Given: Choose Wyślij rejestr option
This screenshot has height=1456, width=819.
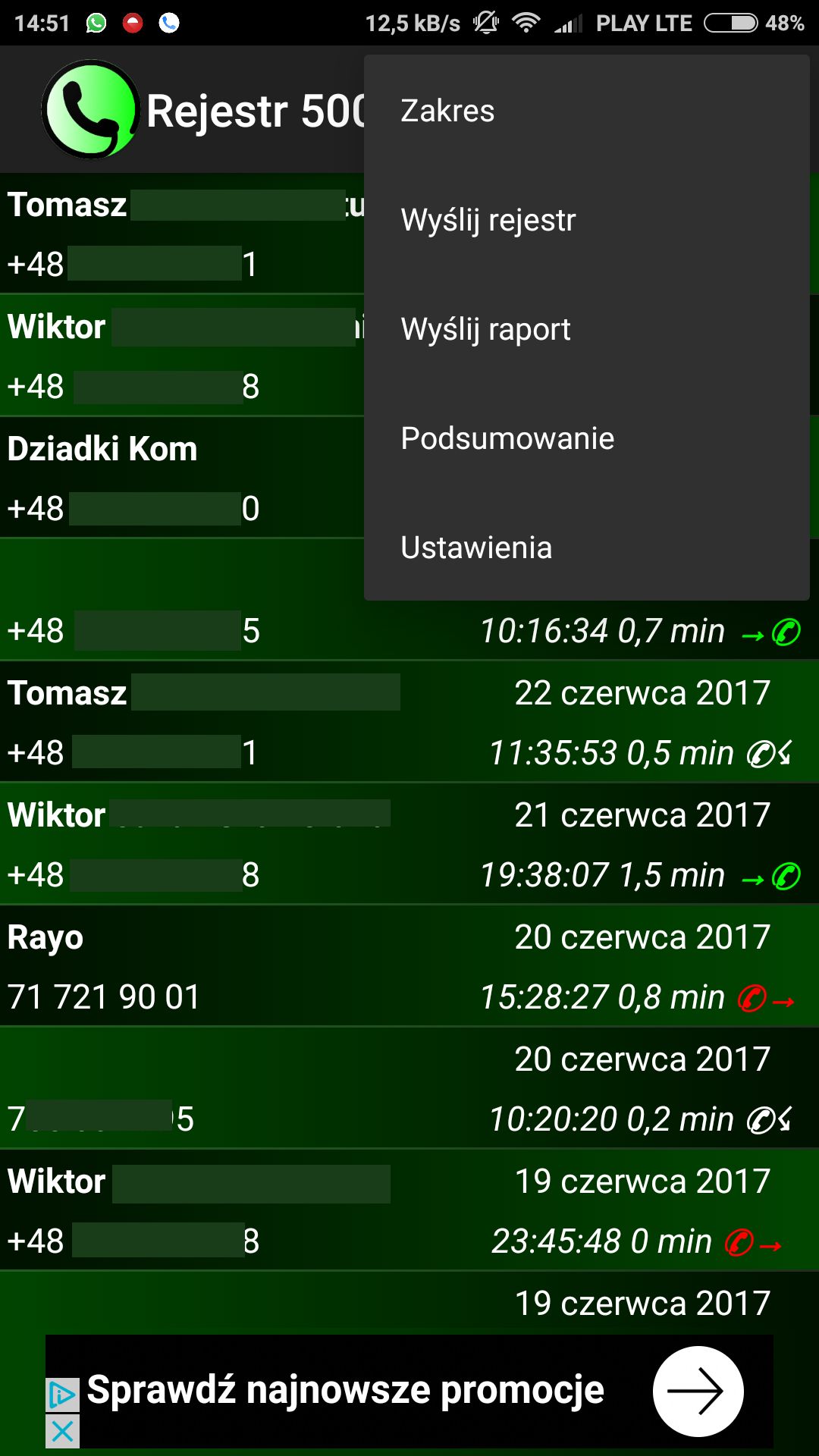Looking at the screenshot, I should point(586,220).
